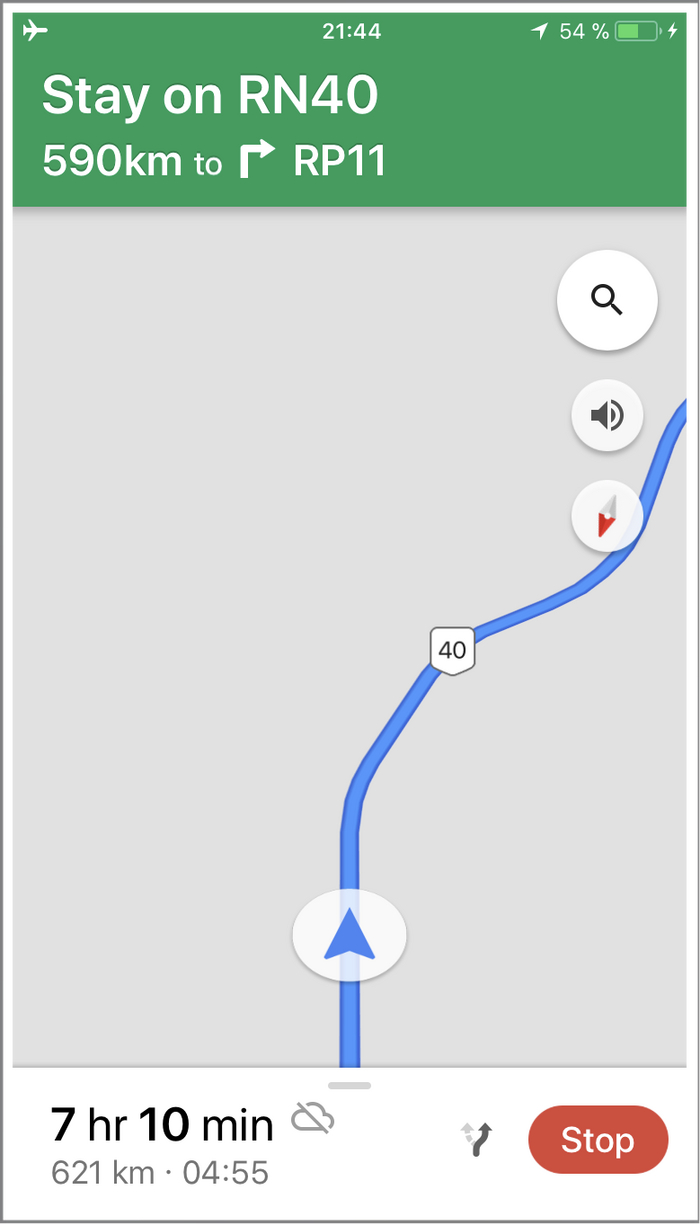Show alternate routes icon
The width and height of the screenshot is (700, 1225).
pos(477,1140)
